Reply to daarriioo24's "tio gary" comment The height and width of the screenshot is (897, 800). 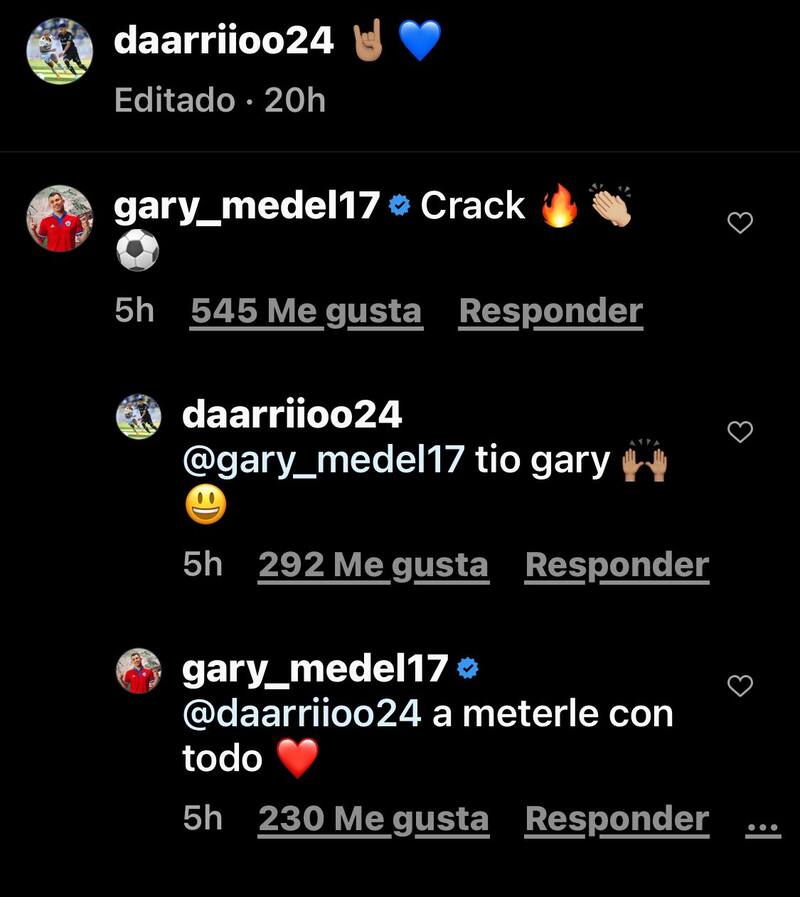tap(616, 565)
